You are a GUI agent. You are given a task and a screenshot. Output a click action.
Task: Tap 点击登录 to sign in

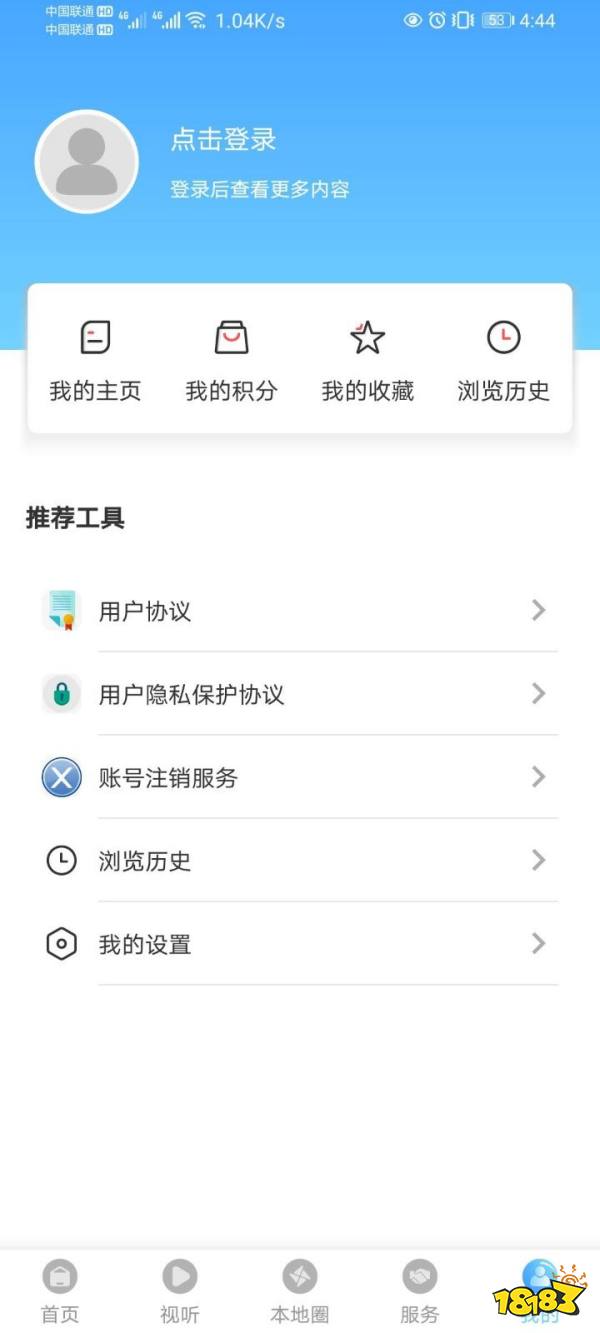223,140
